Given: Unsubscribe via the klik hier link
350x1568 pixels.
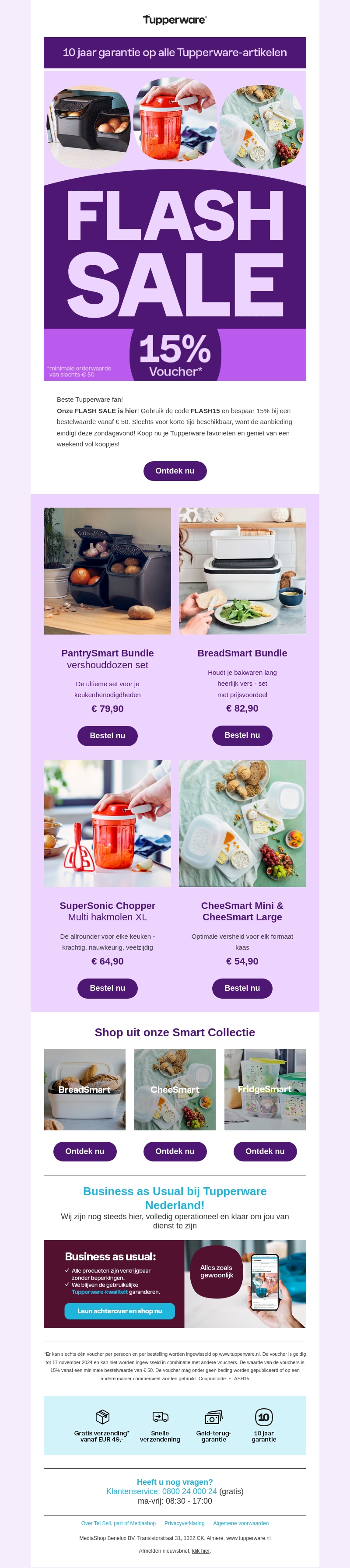Looking at the screenshot, I should [201, 1550].
